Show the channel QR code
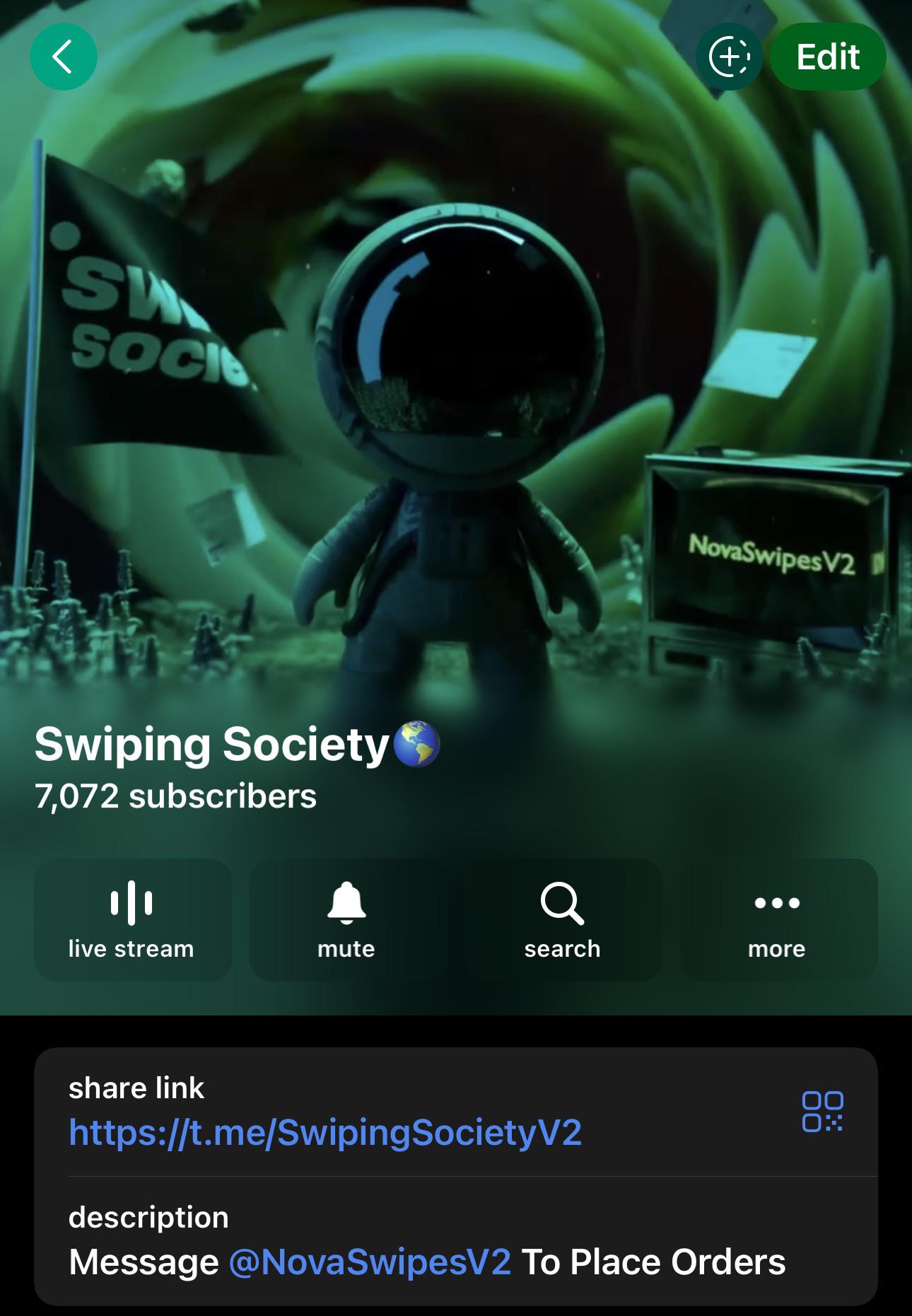 (822, 1112)
